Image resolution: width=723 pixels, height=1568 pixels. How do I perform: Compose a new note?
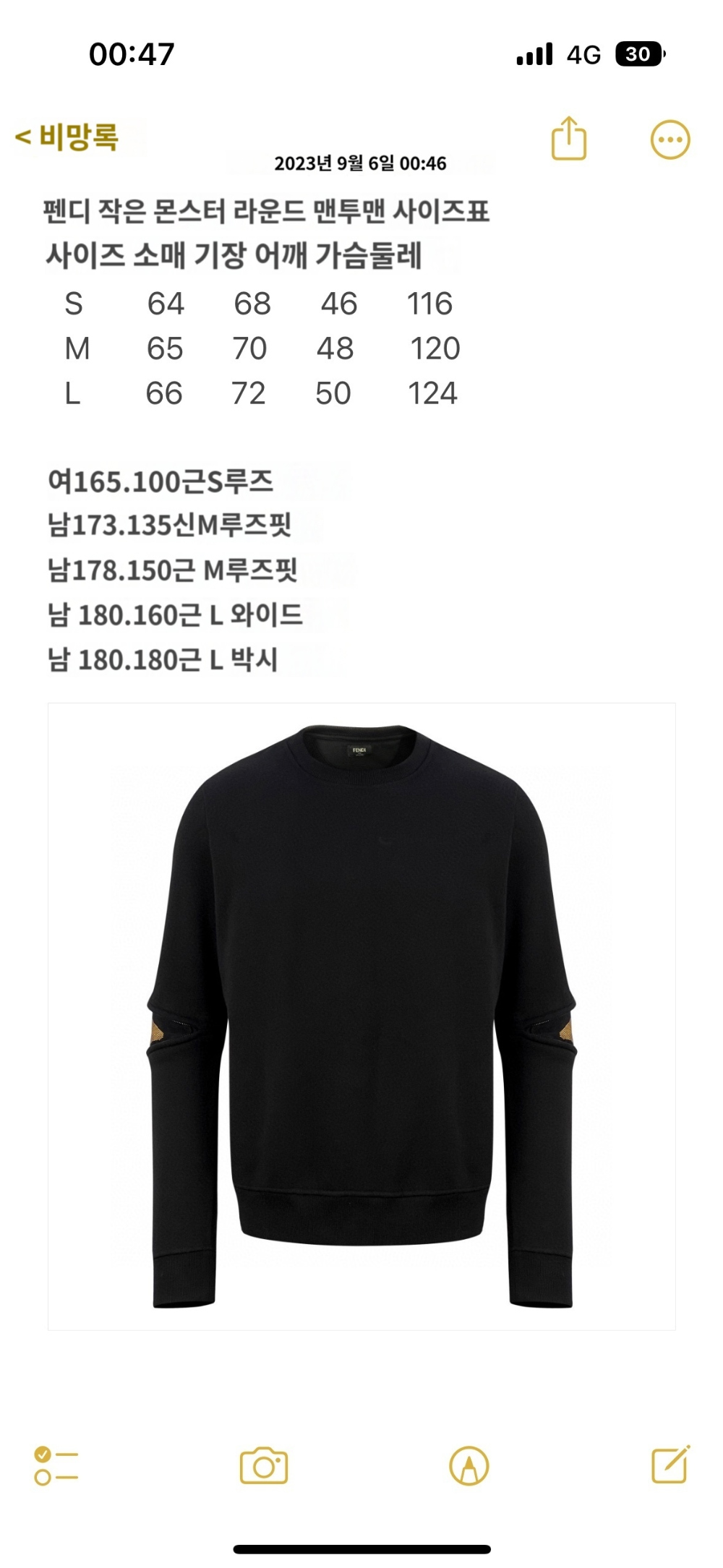[670, 1465]
